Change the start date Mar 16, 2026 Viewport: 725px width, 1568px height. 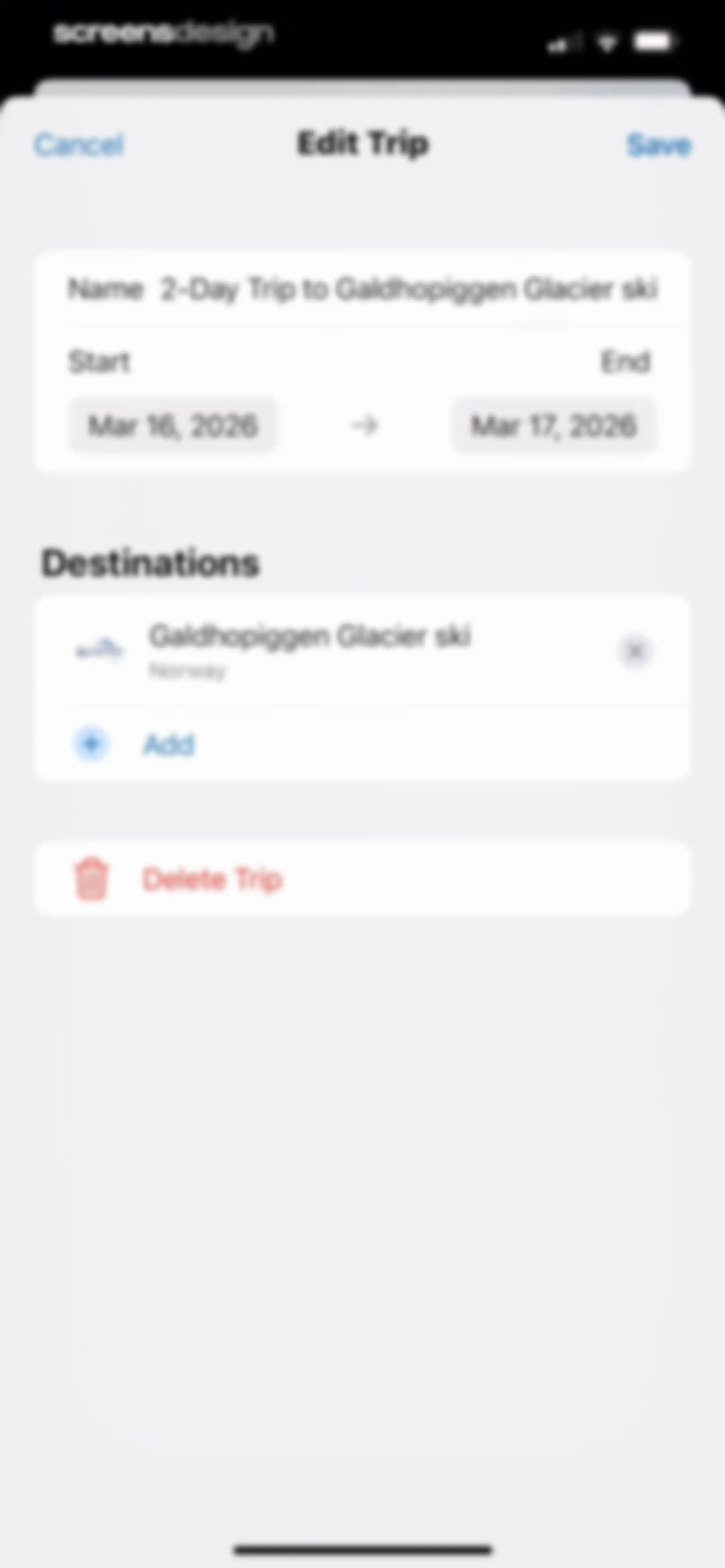173,425
